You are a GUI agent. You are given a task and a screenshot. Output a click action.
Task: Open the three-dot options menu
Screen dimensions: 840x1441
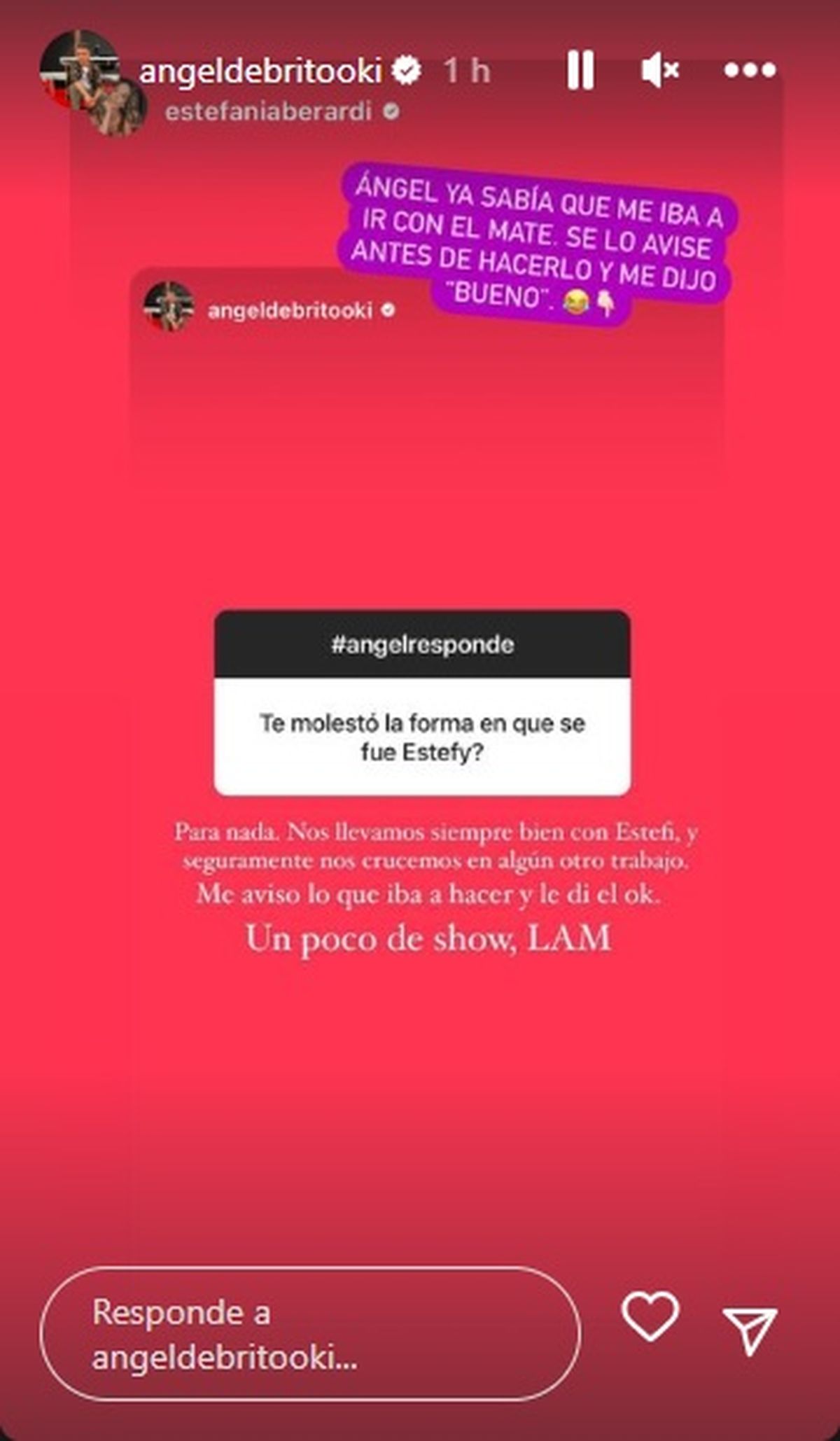pyautogui.click(x=750, y=70)
